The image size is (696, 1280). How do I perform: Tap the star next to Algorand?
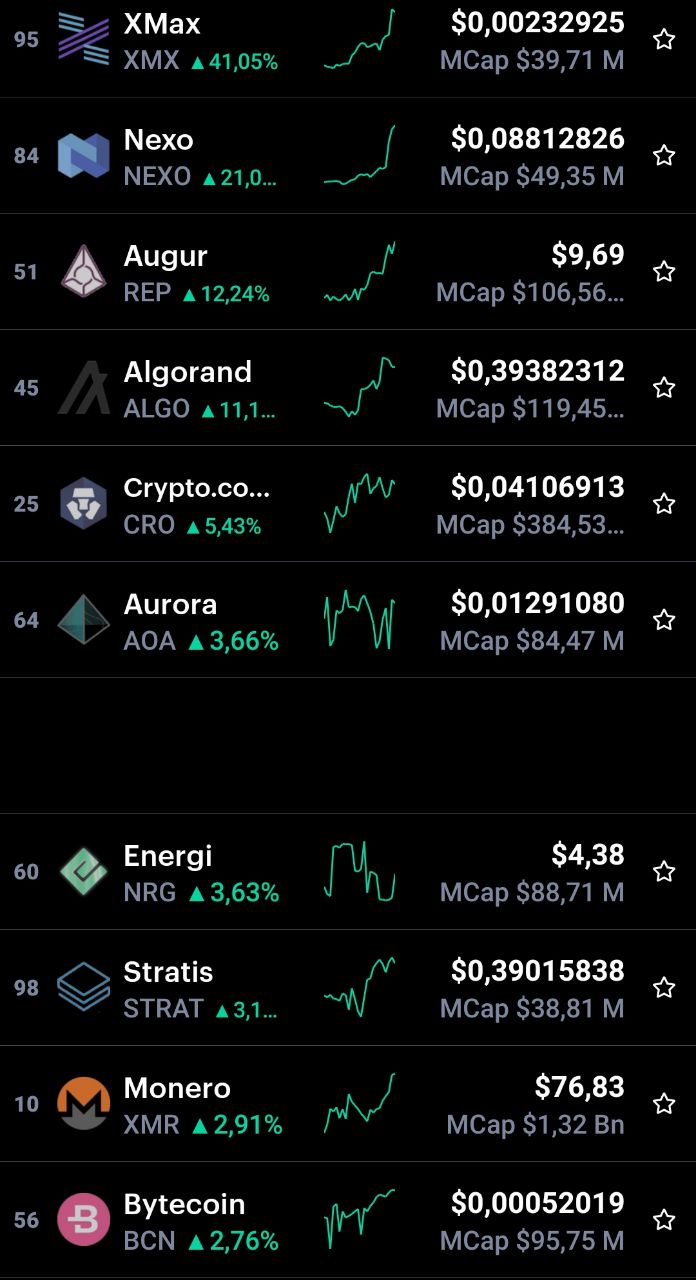pos(664,387)
